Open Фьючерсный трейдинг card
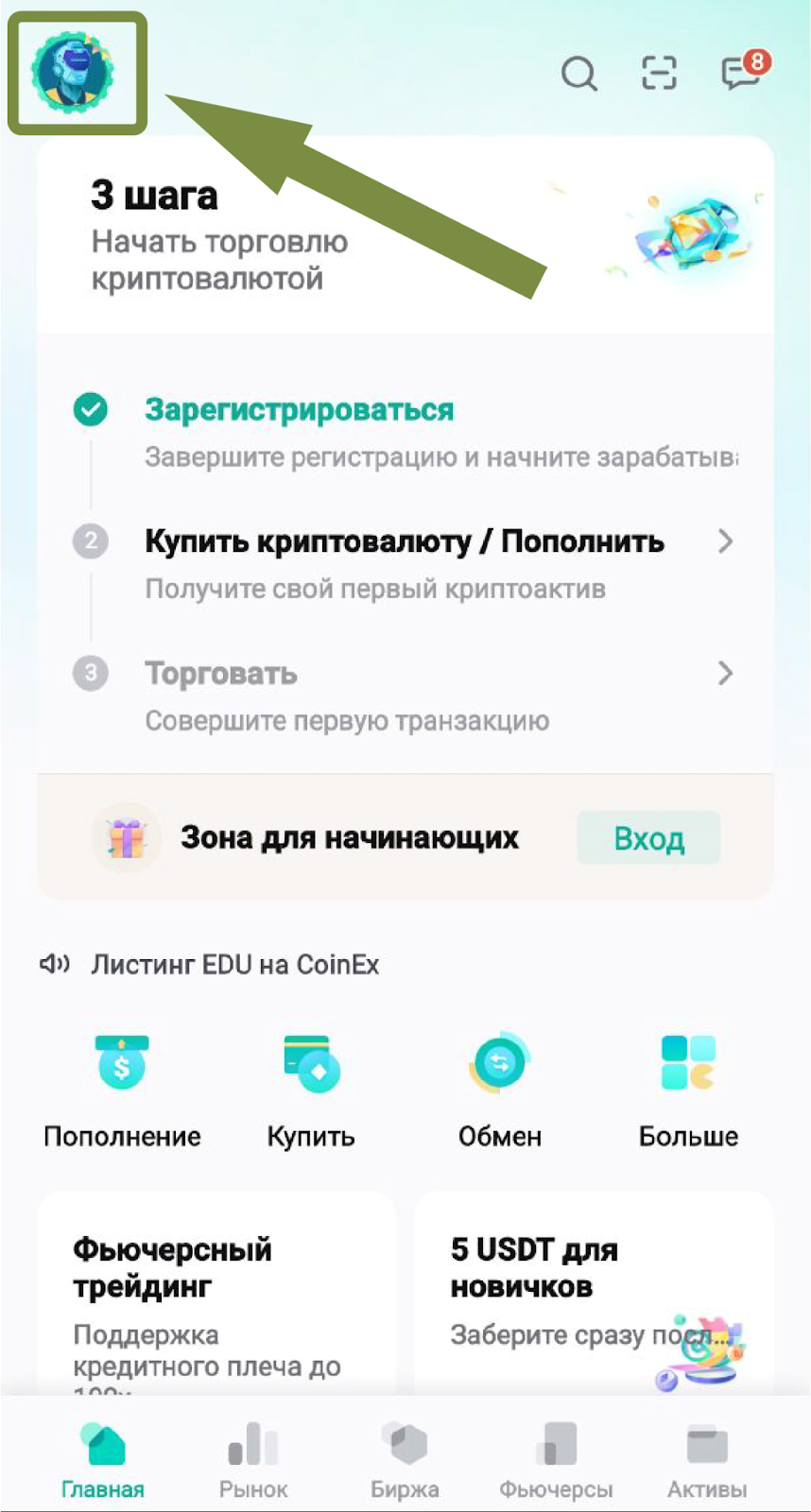The height and width of the screenshot is (1512, 811). 216,1295
